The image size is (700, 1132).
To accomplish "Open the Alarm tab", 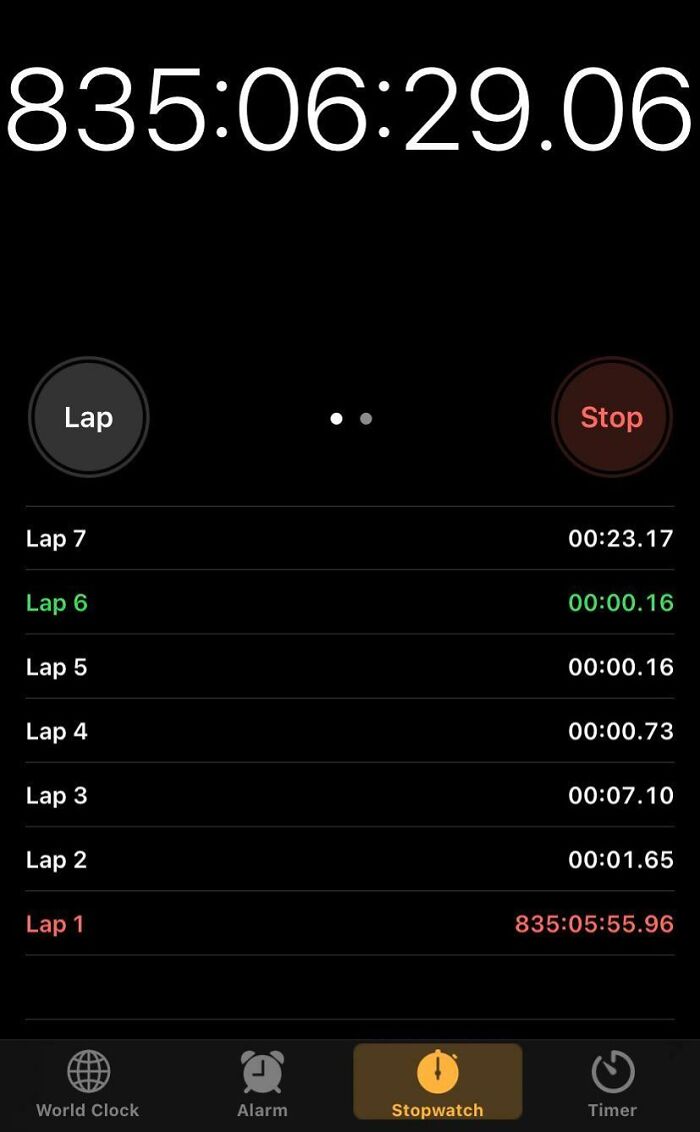I will (x=262, y=1083).
